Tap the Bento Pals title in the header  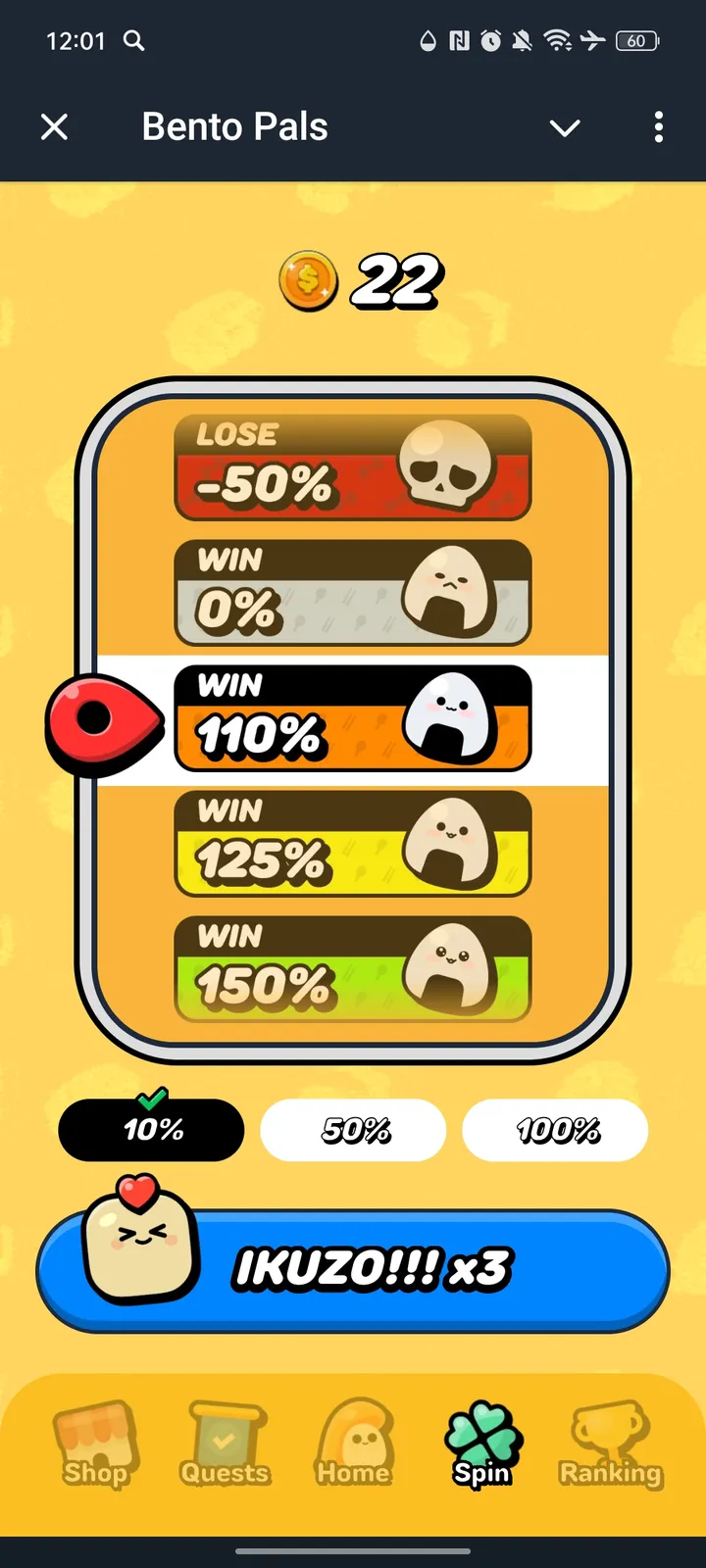[234, 127]
